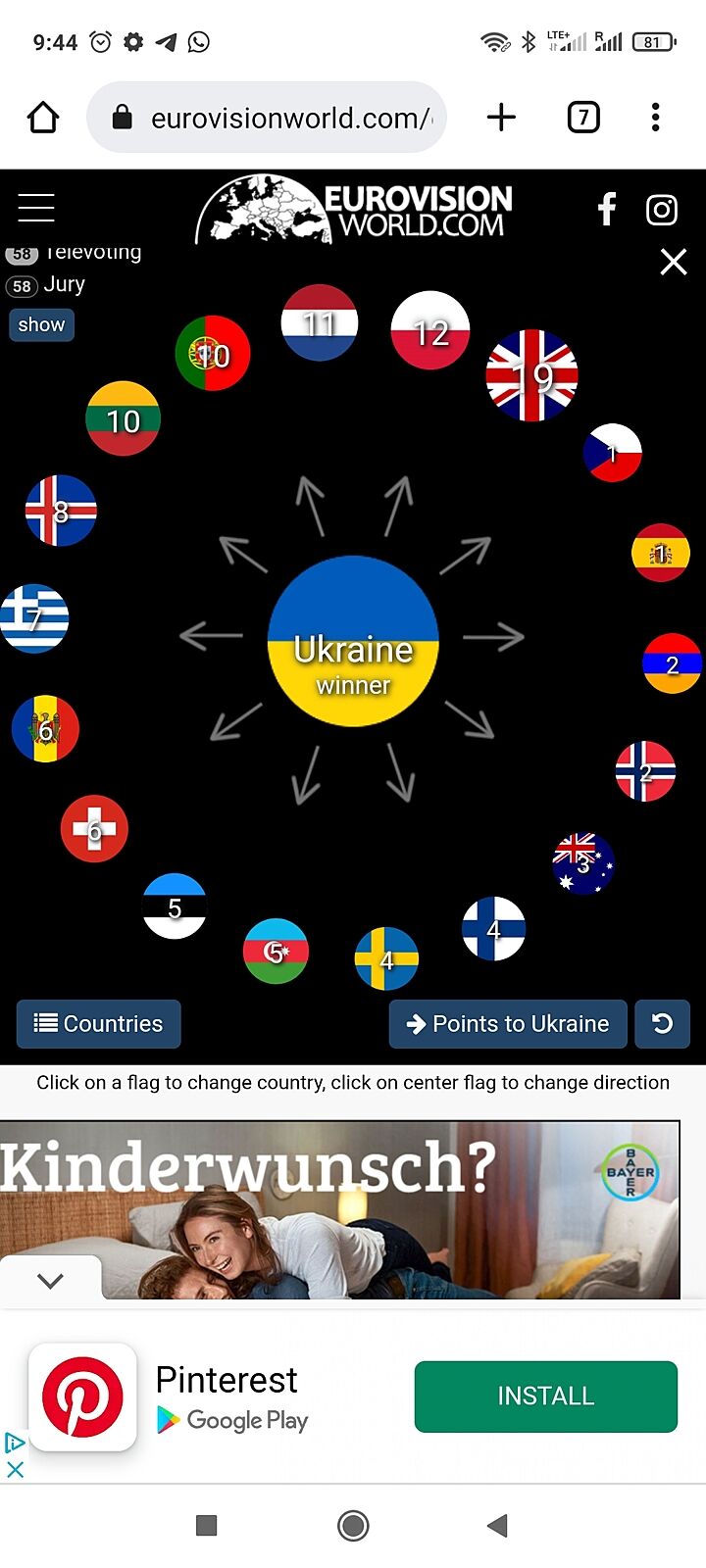Select the Poland flag with 12
The height and width of the screenshot is (1568, 706).
[430, 331]
